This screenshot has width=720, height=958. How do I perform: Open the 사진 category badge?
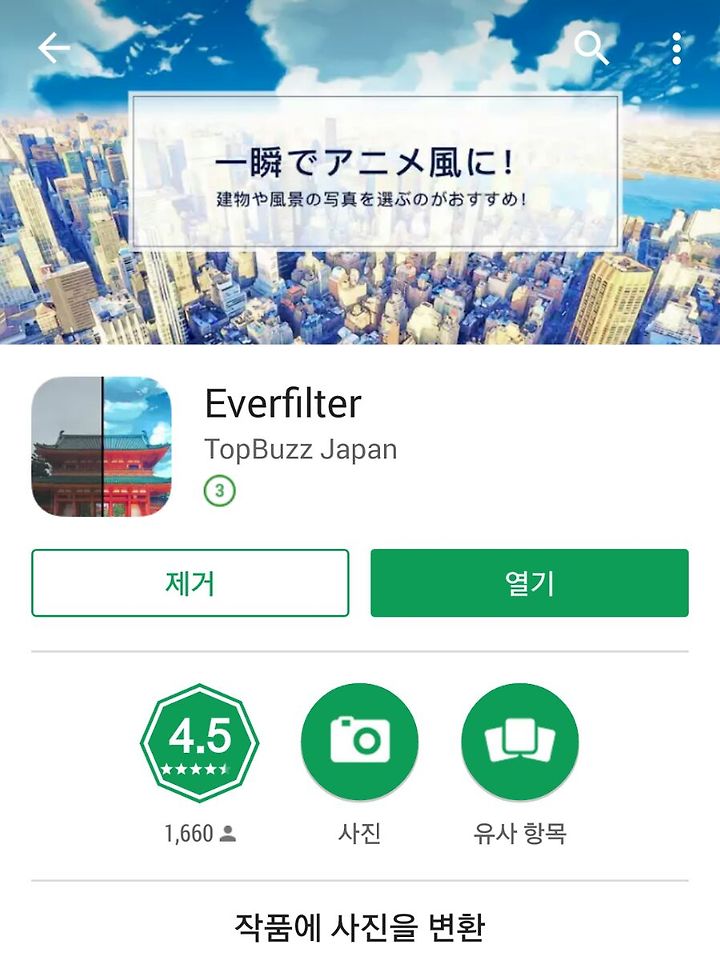[359, 742]
